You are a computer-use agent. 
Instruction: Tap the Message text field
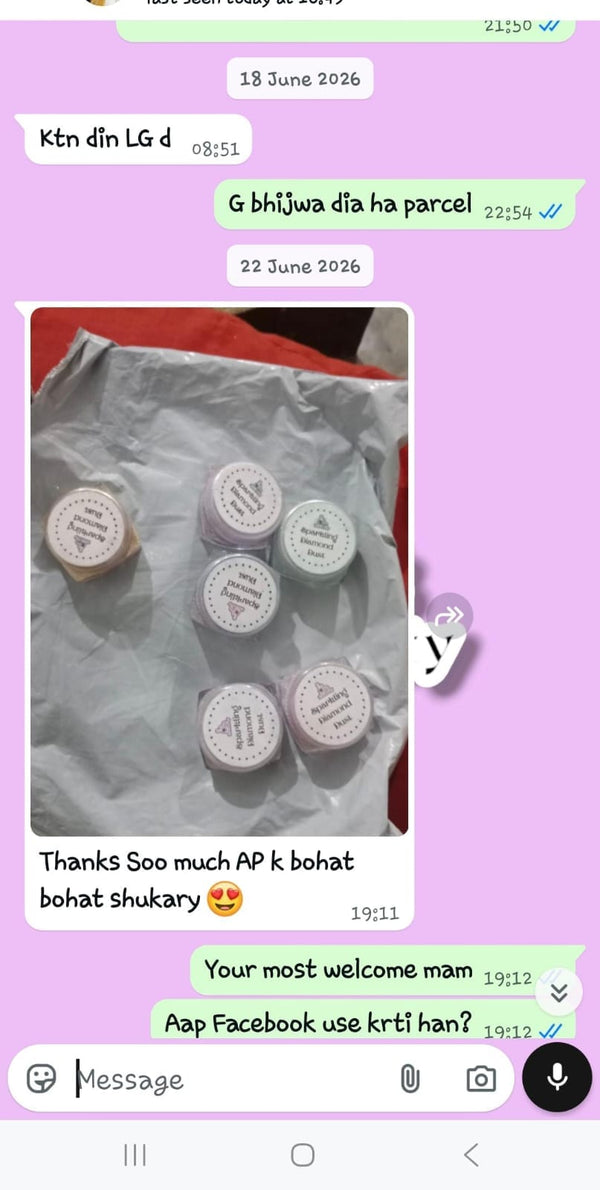pos(228,1078)
